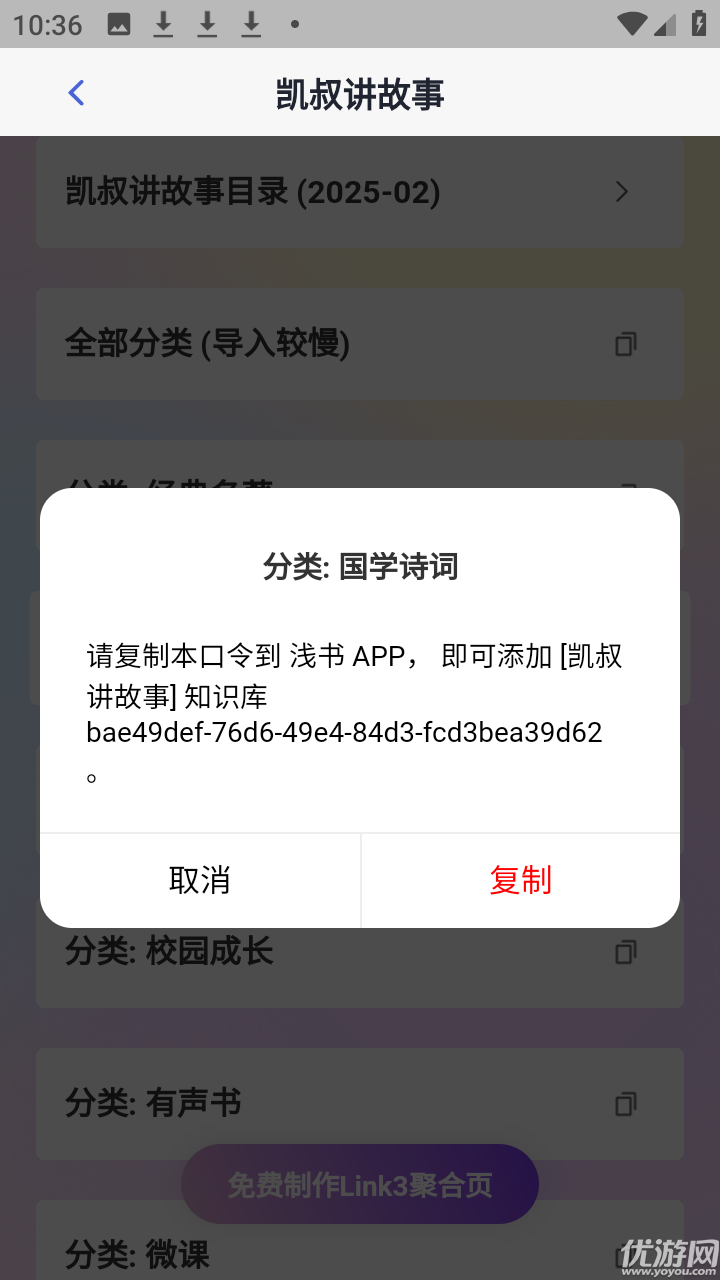Tap the back arrow to leave 凯叔讲故事

click(76, 92)
